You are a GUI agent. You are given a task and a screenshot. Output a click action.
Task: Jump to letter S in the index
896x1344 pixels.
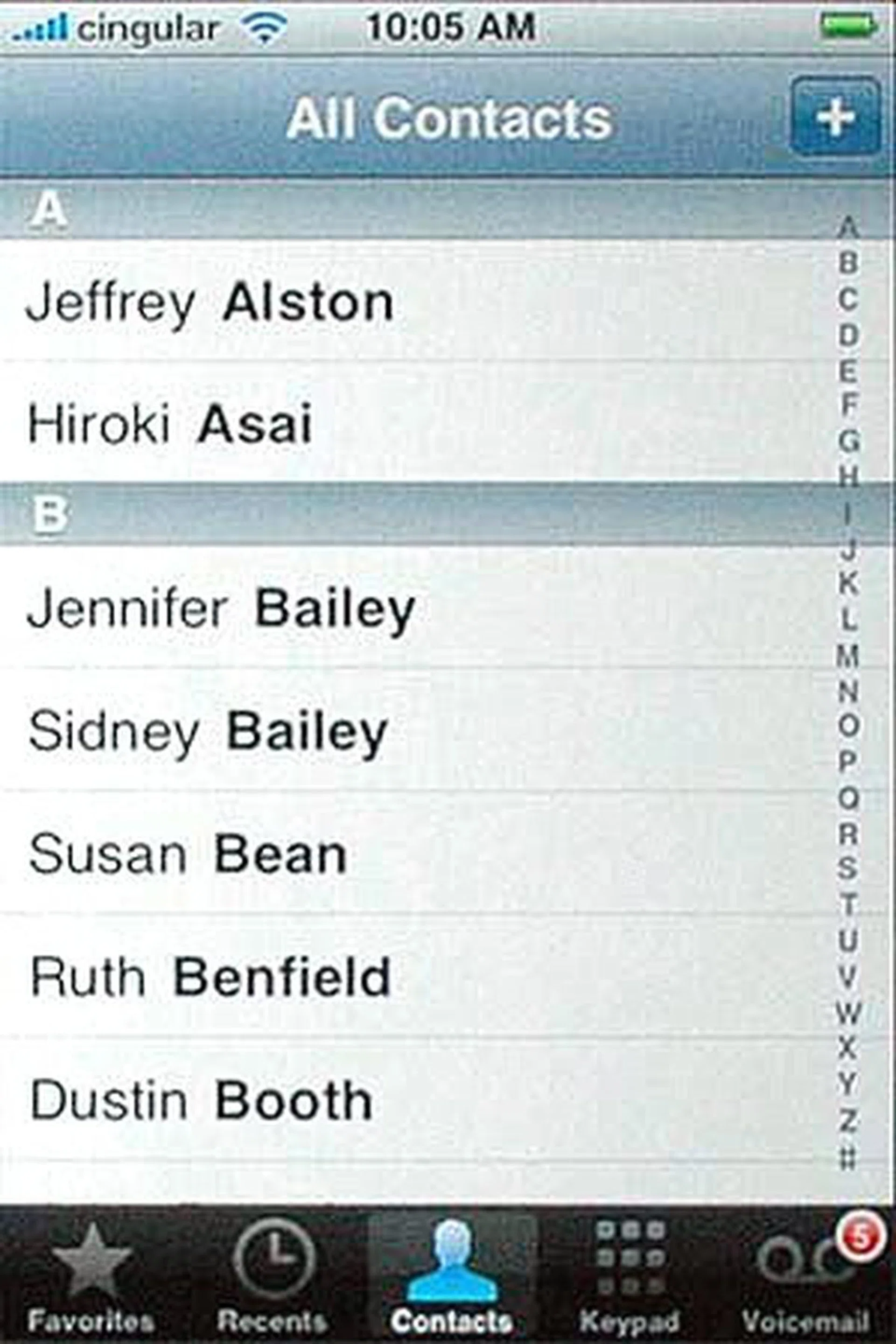848,868
